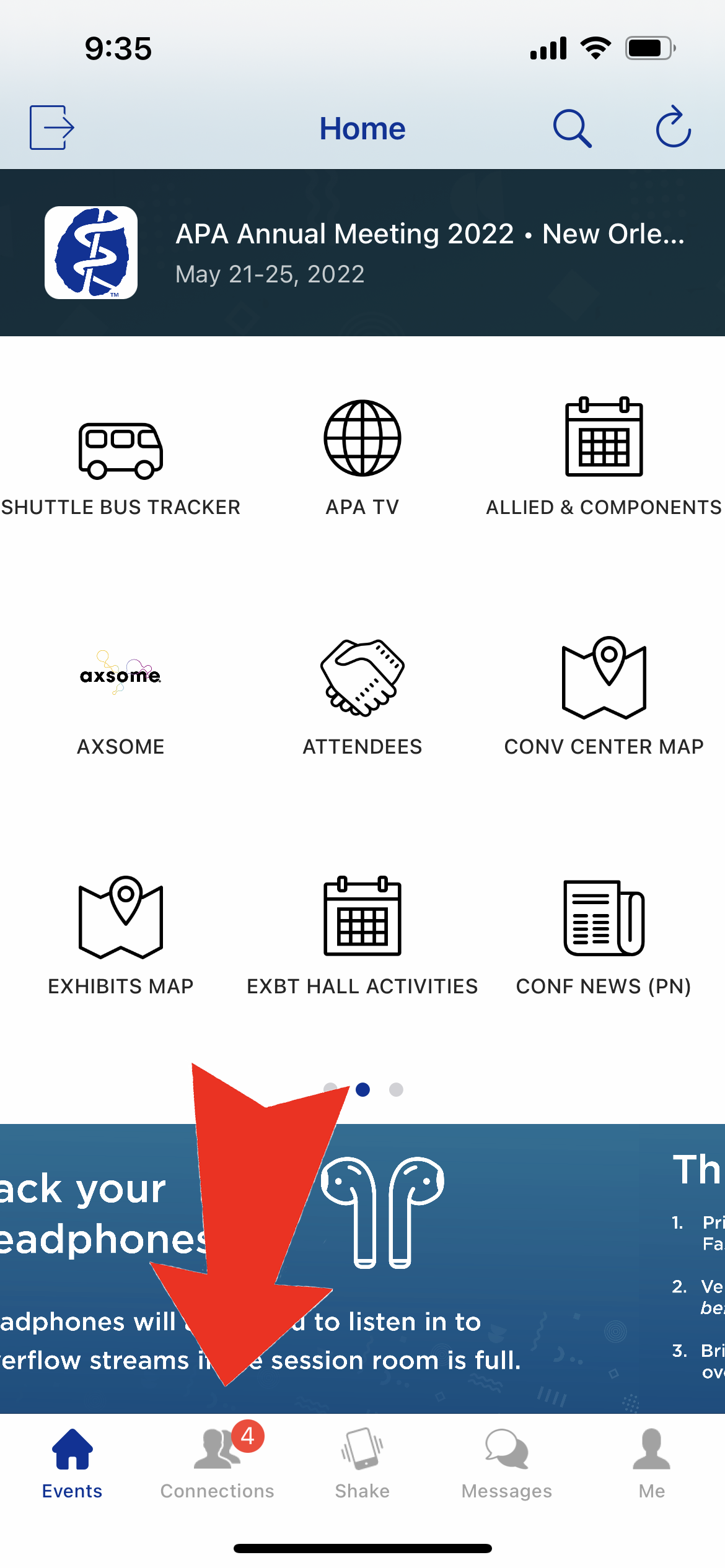Tap the exit event icon
The height and width of the screenshot is (1568, 725).
point(52,128)
